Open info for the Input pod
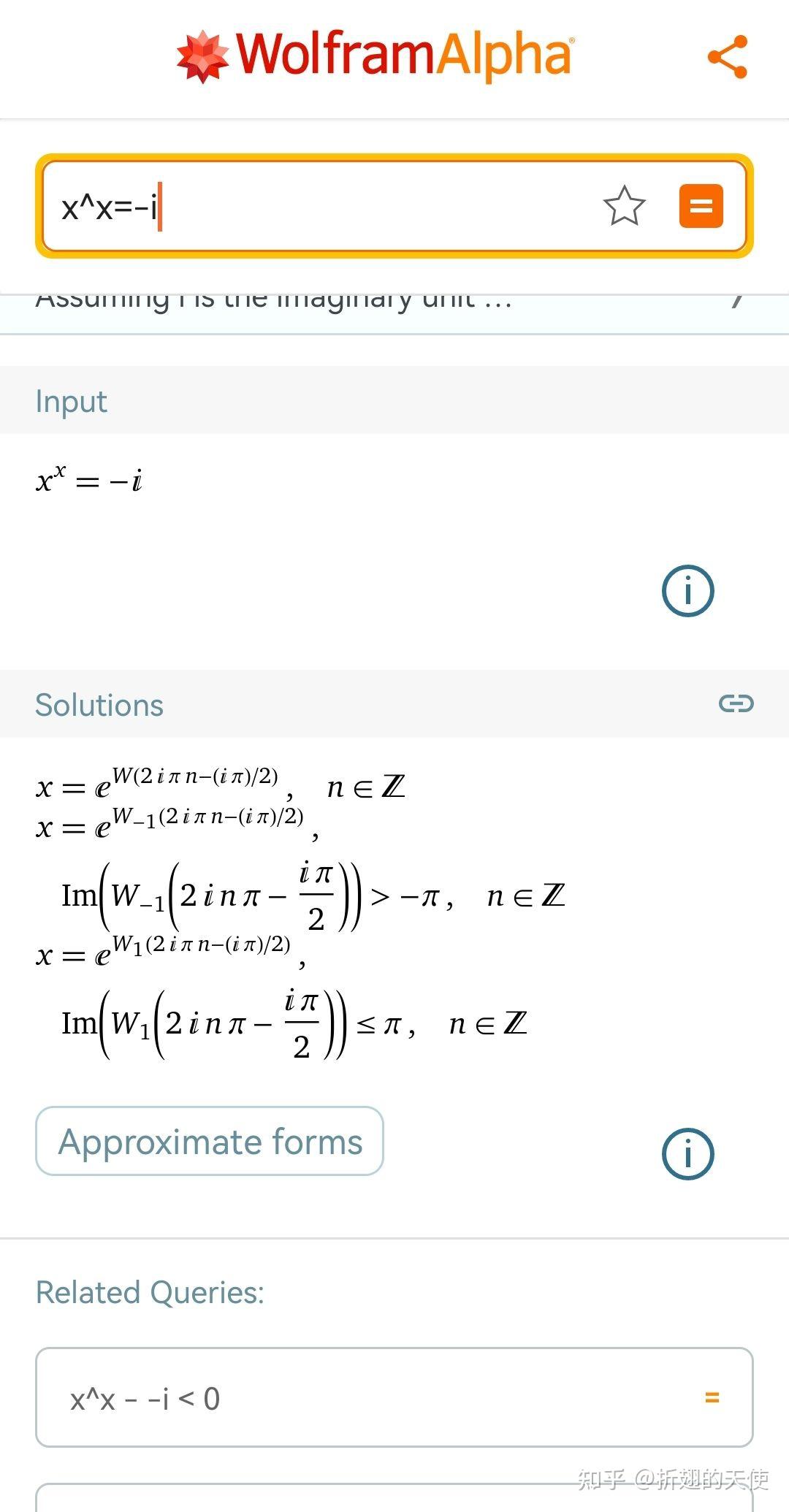 pos(687,591)
